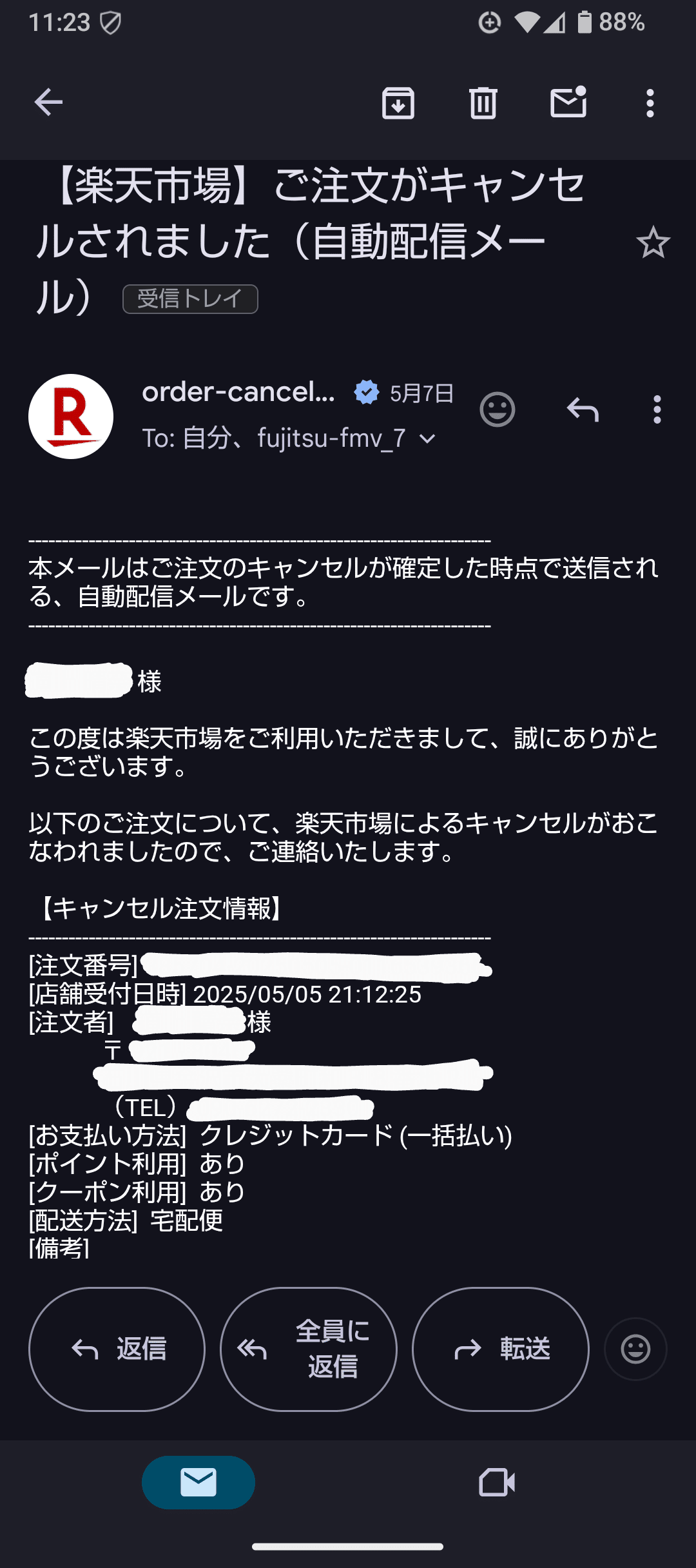Add an emoji reaction to the message
Screen dimensions: 696x1568
[497, 409]
